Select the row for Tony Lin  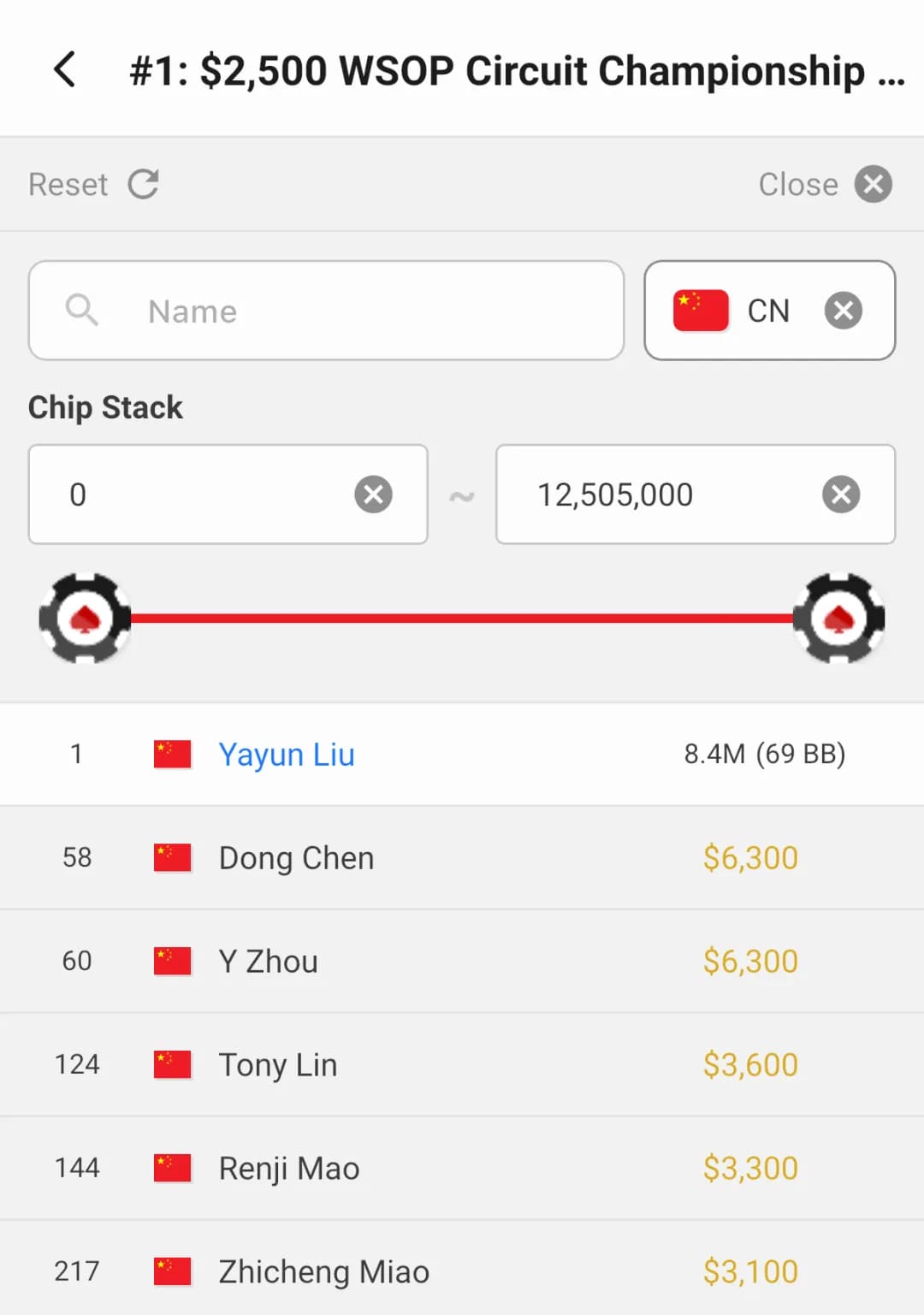(x=462, y=1063)
